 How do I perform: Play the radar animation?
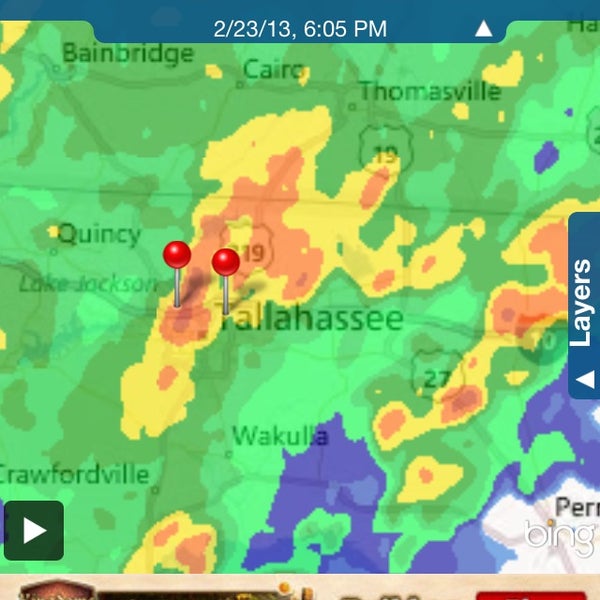coord(33,531)
